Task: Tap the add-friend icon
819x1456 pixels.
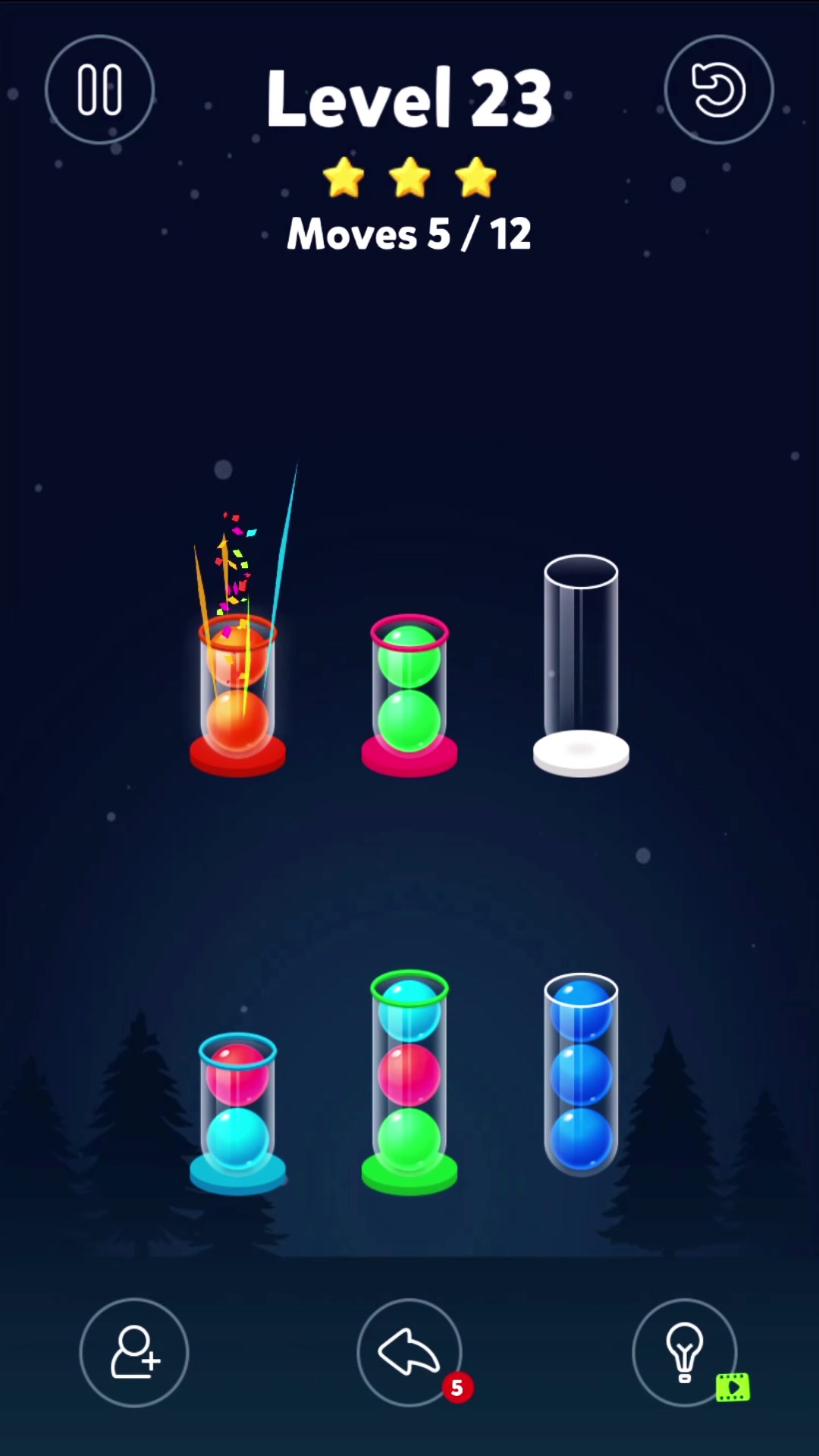Action: [x=134, y=1352]
